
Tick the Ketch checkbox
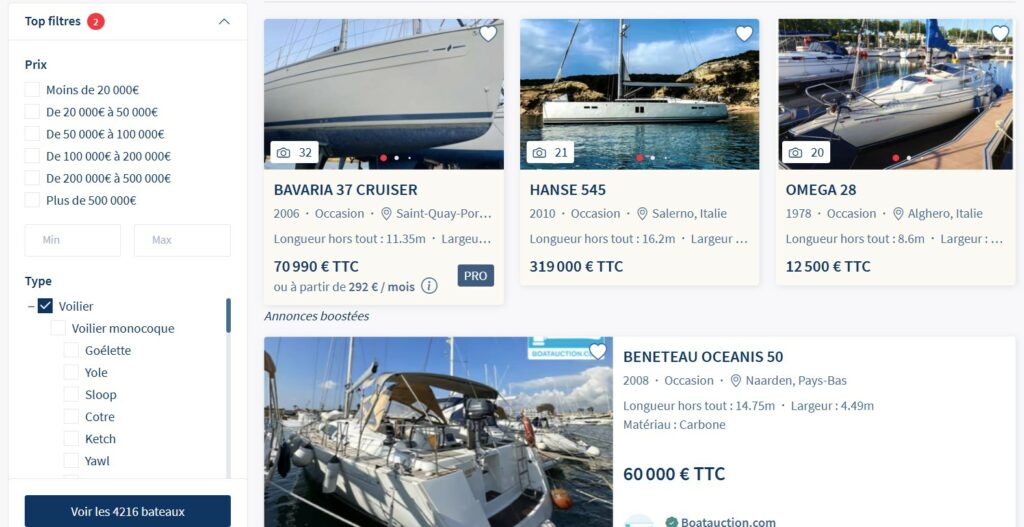(x=71, y=438)
